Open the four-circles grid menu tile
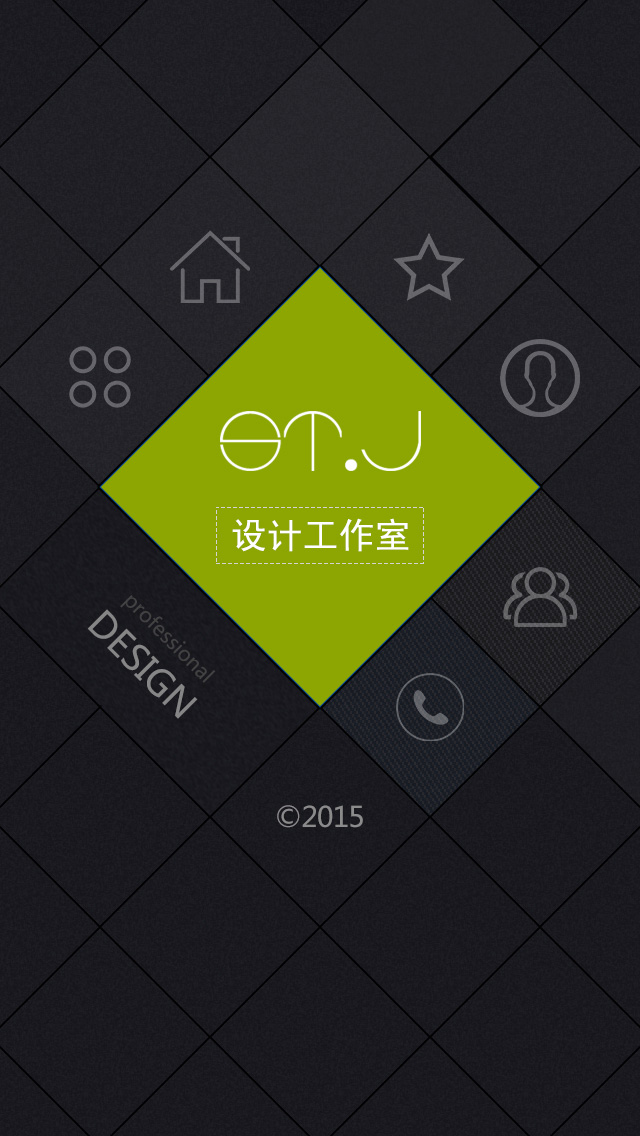Image resolution: width=640 pixels, height=1136 pixels. click(x=100, y=377)
